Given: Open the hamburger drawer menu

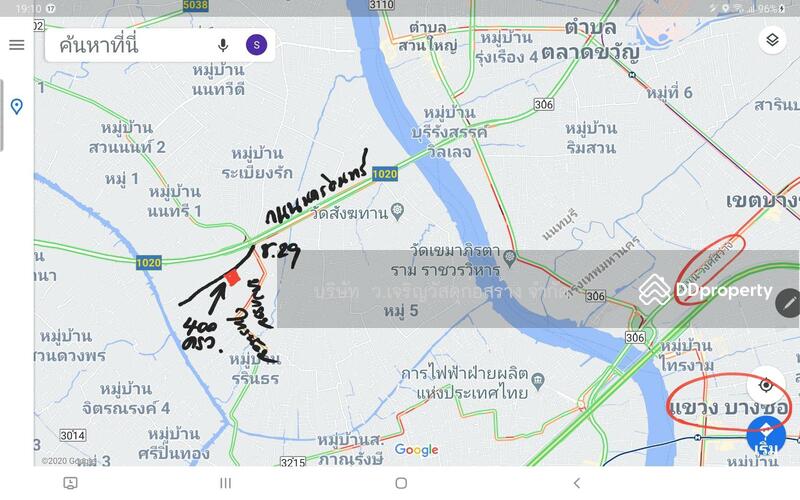Looking at the screenshot, I should pos(16,45).
